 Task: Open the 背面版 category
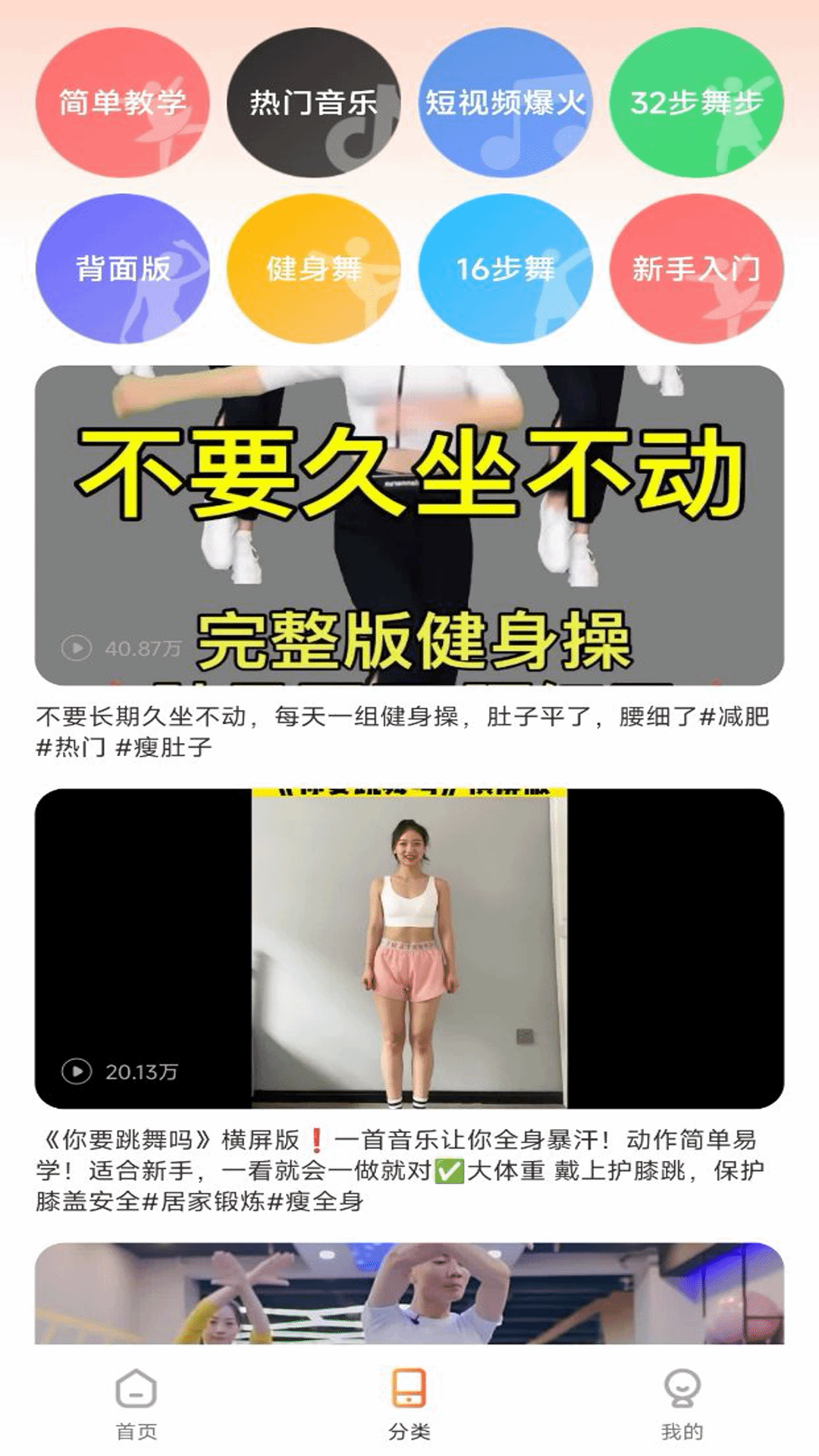coord(122,268)
